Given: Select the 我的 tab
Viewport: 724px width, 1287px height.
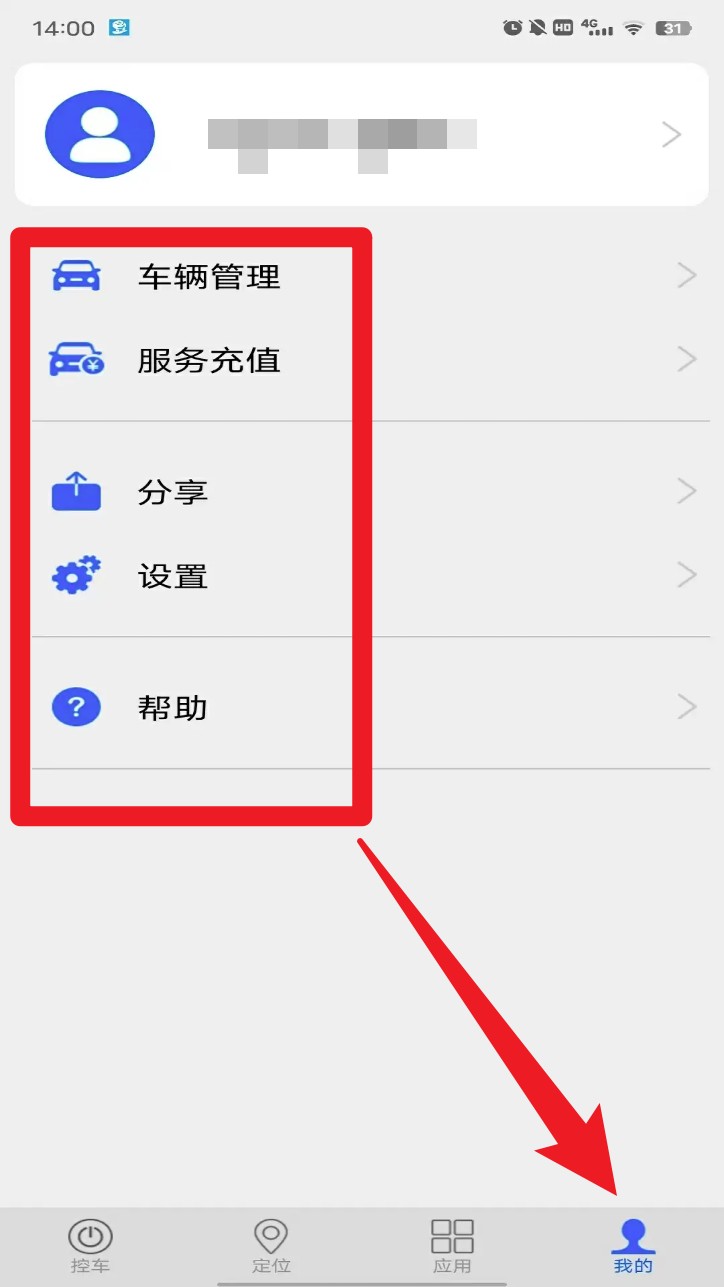Looking at the screenshot, I should click(633, 1246).
